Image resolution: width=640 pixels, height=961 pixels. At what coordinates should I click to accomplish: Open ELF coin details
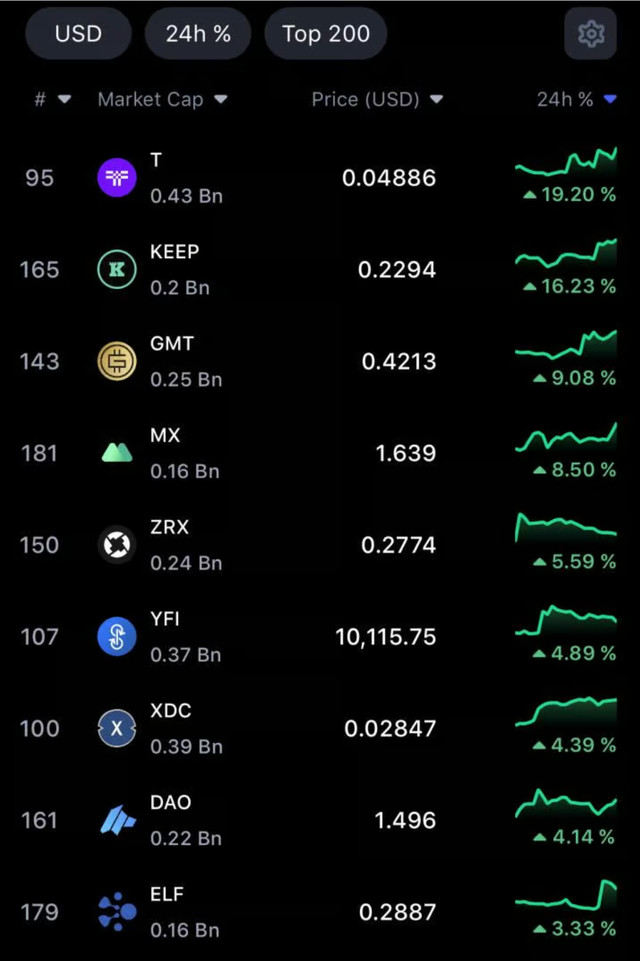[x=320, y=912]
